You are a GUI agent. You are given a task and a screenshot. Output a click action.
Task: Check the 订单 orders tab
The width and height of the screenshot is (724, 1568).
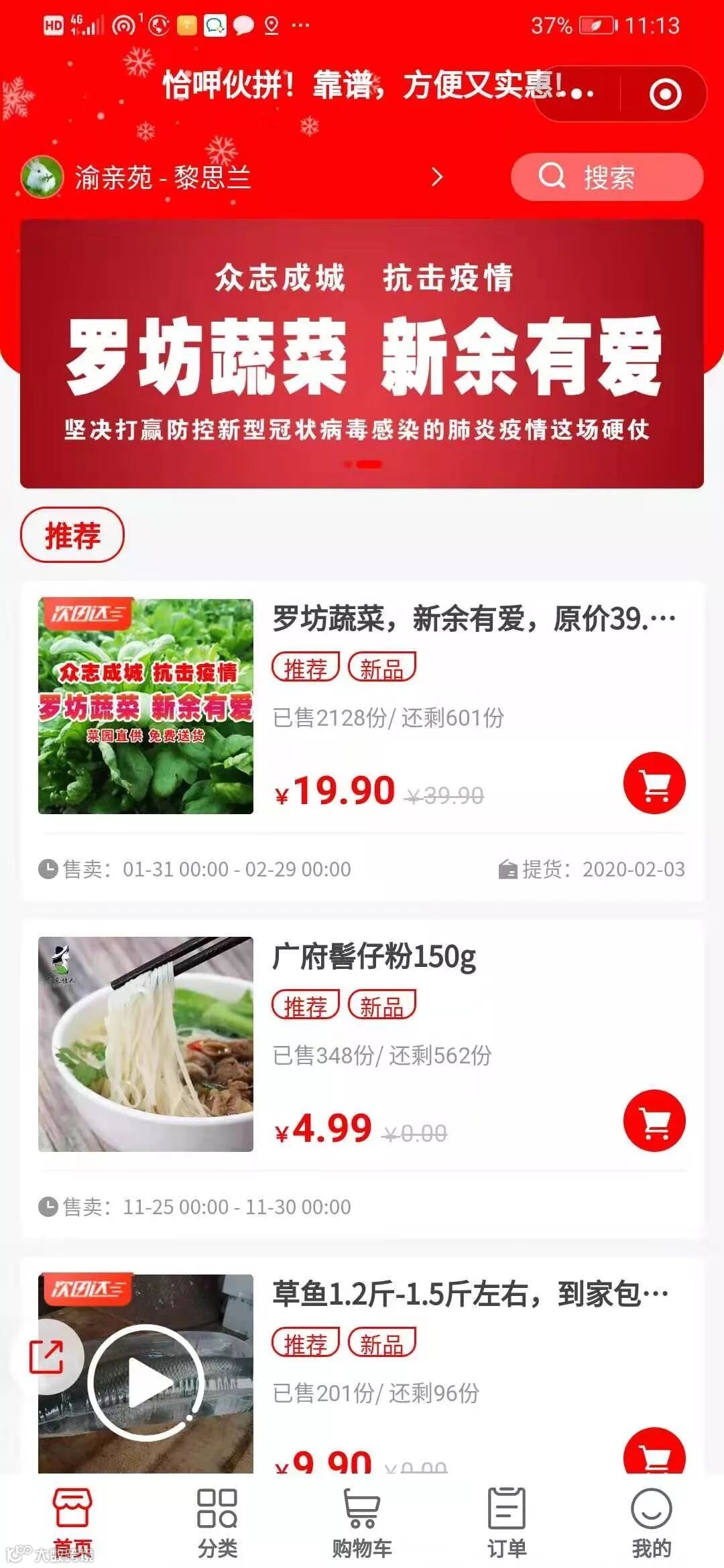click(x=507, y=1520)
